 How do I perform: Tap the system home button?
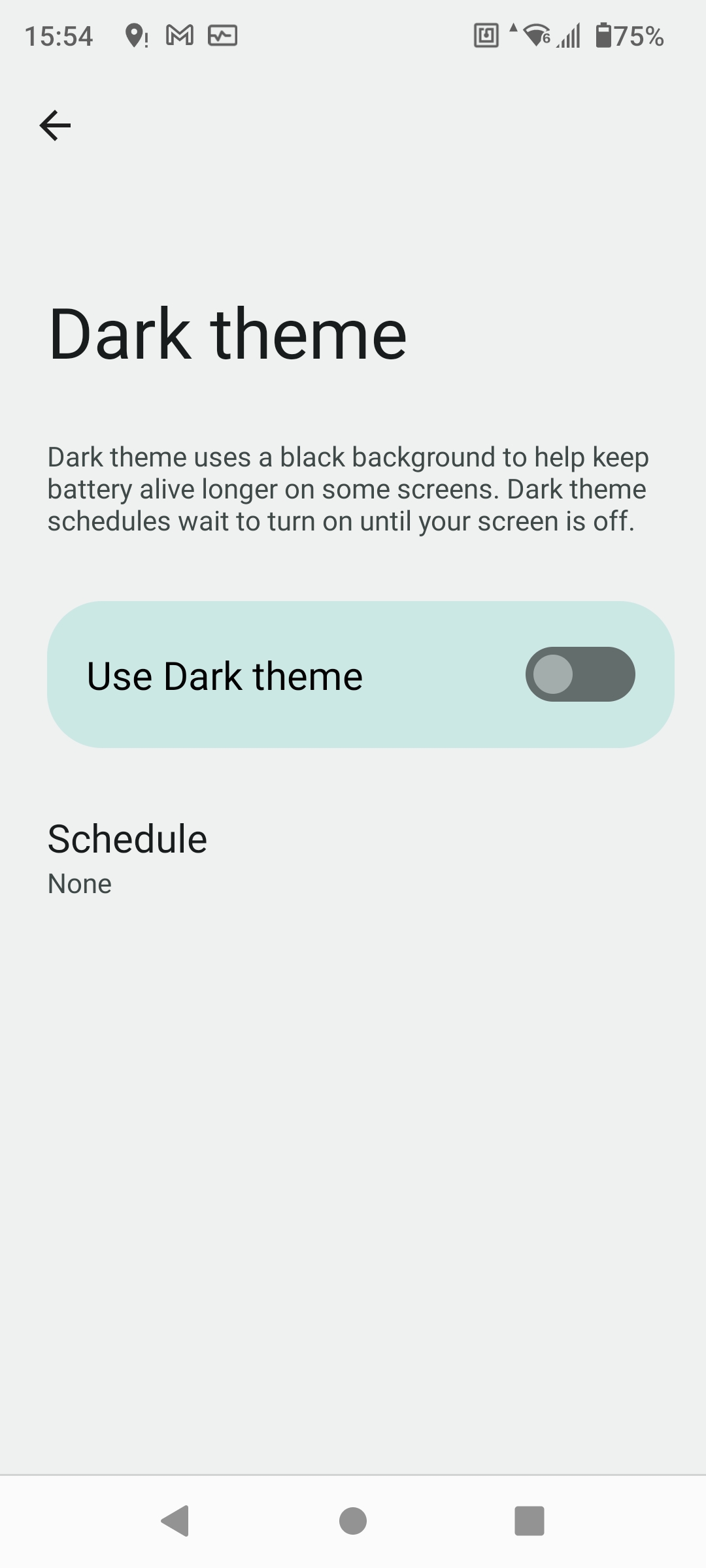[x=353, y=1521]
